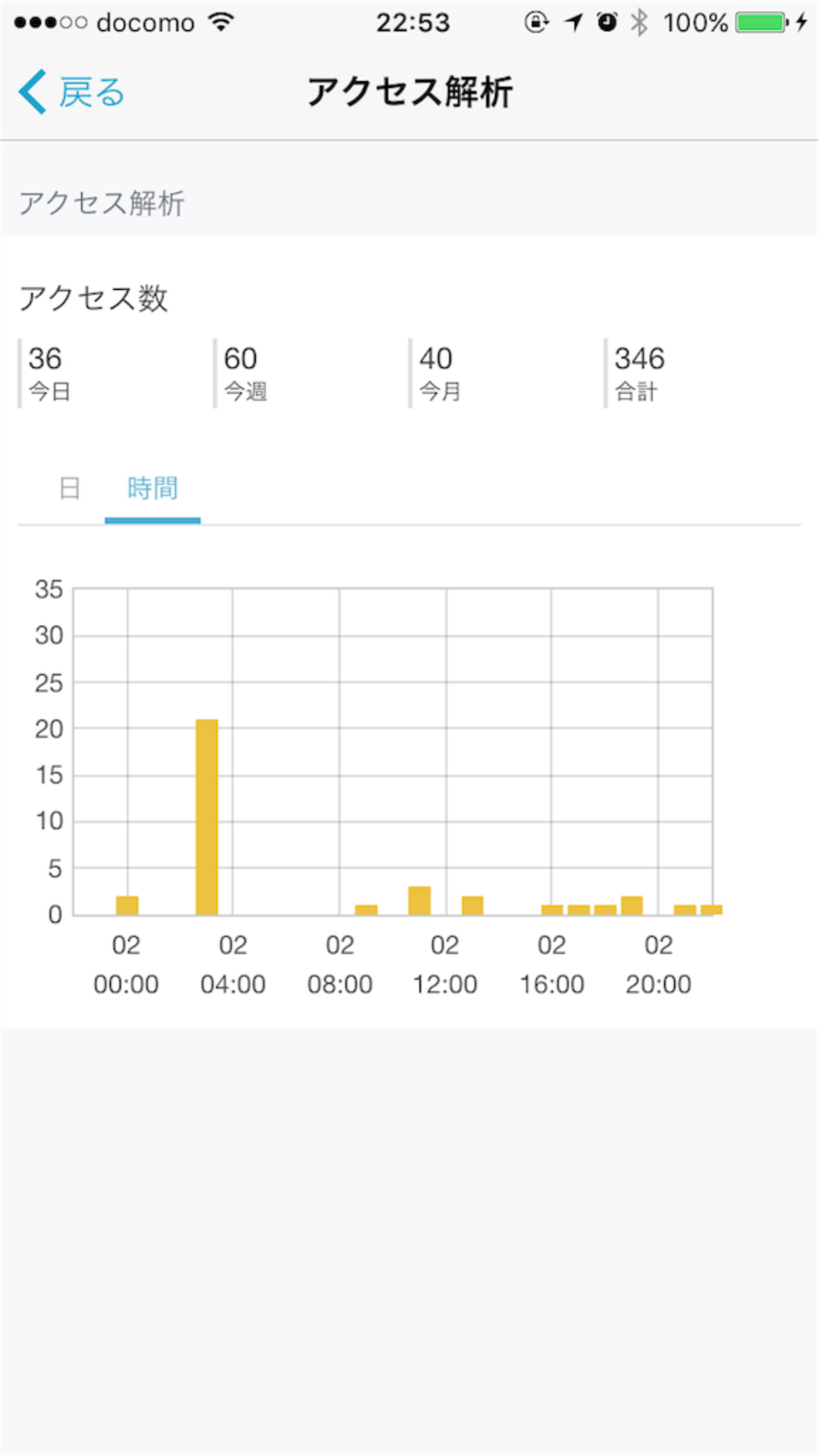Switch to the 日 tab
The image size is (819, 1456).
click(x=69, y=489)
